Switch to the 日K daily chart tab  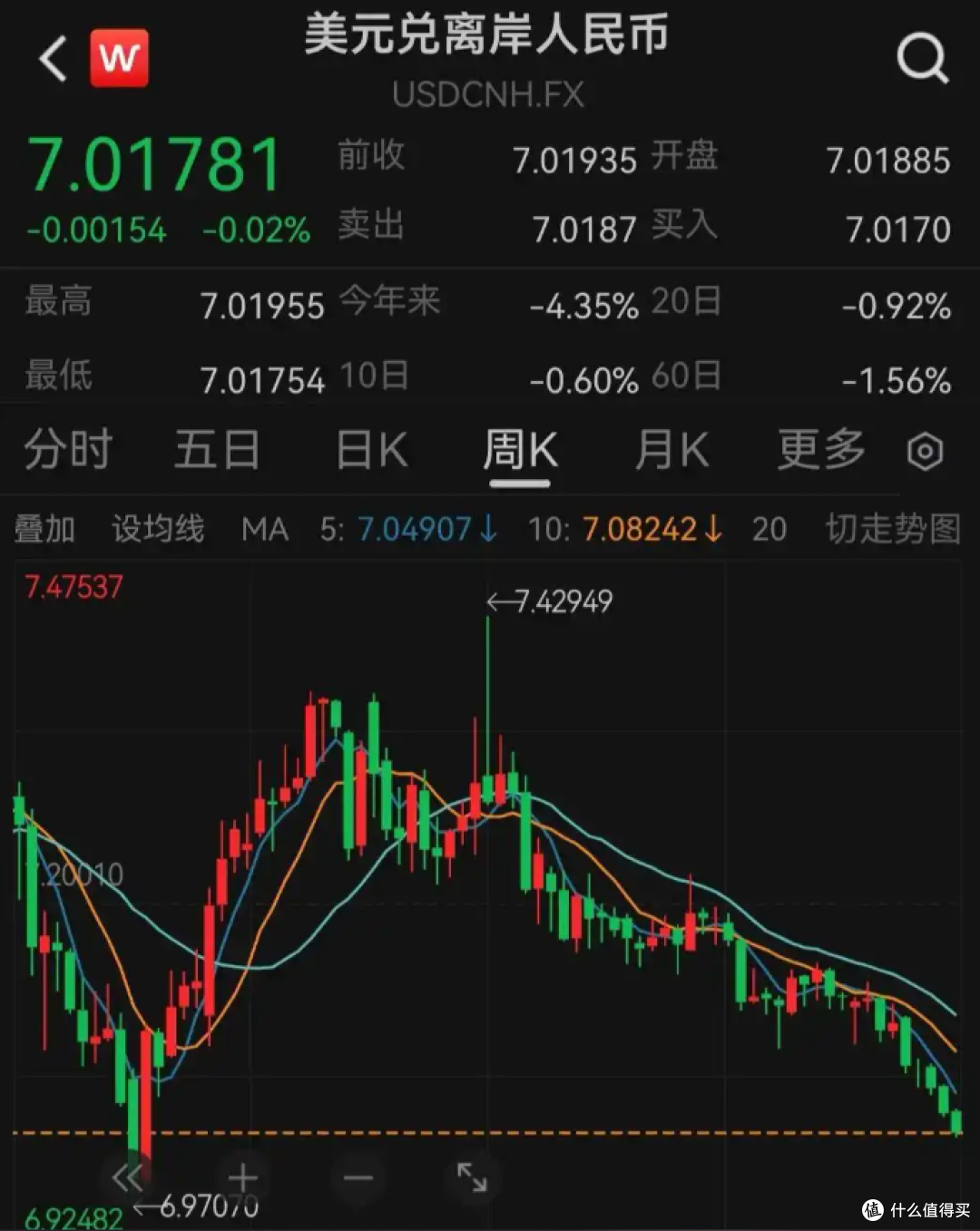pyautogui.click(x=368, y=450)
